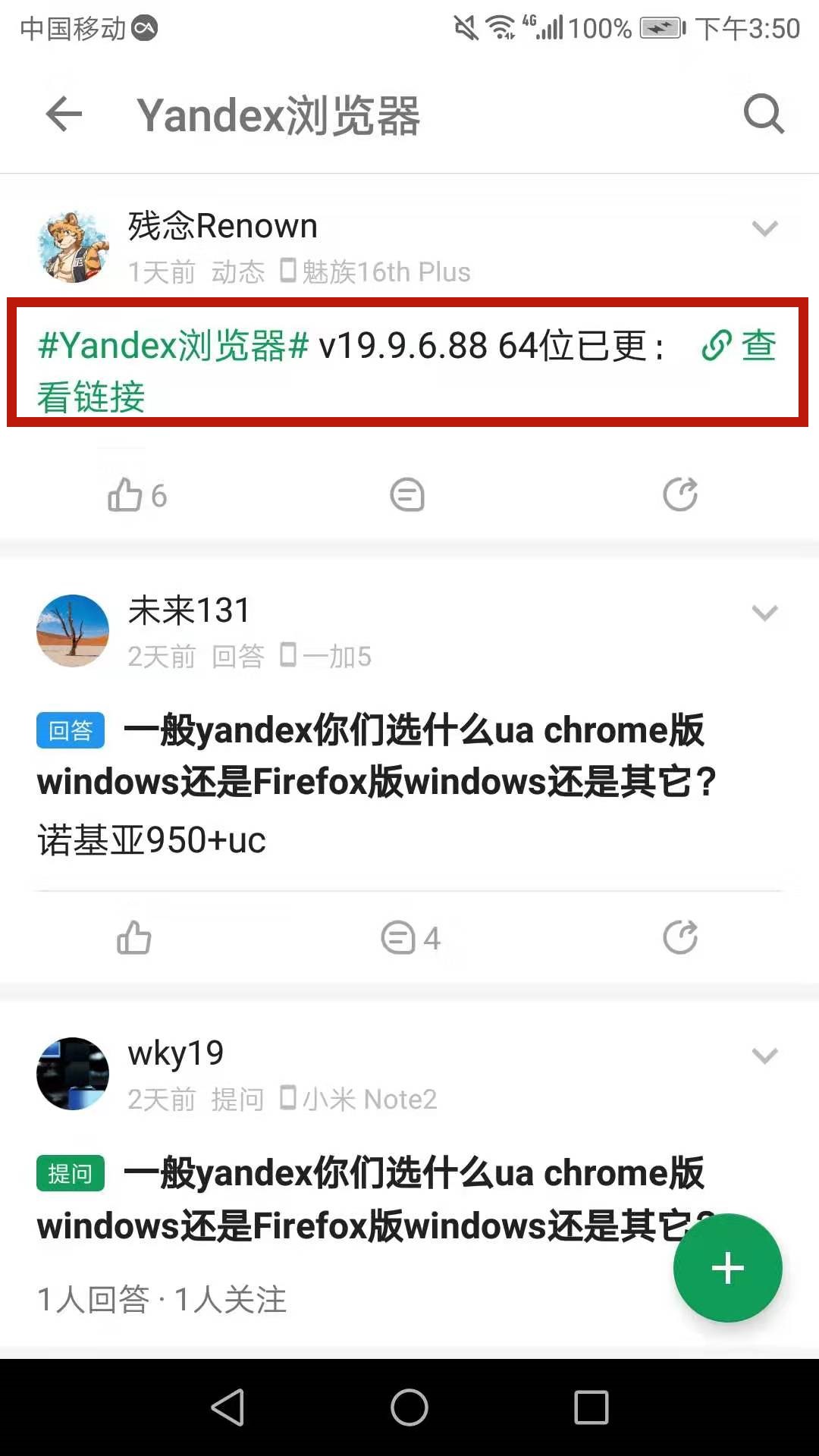Share 未来131's answer

coord(680,938)
